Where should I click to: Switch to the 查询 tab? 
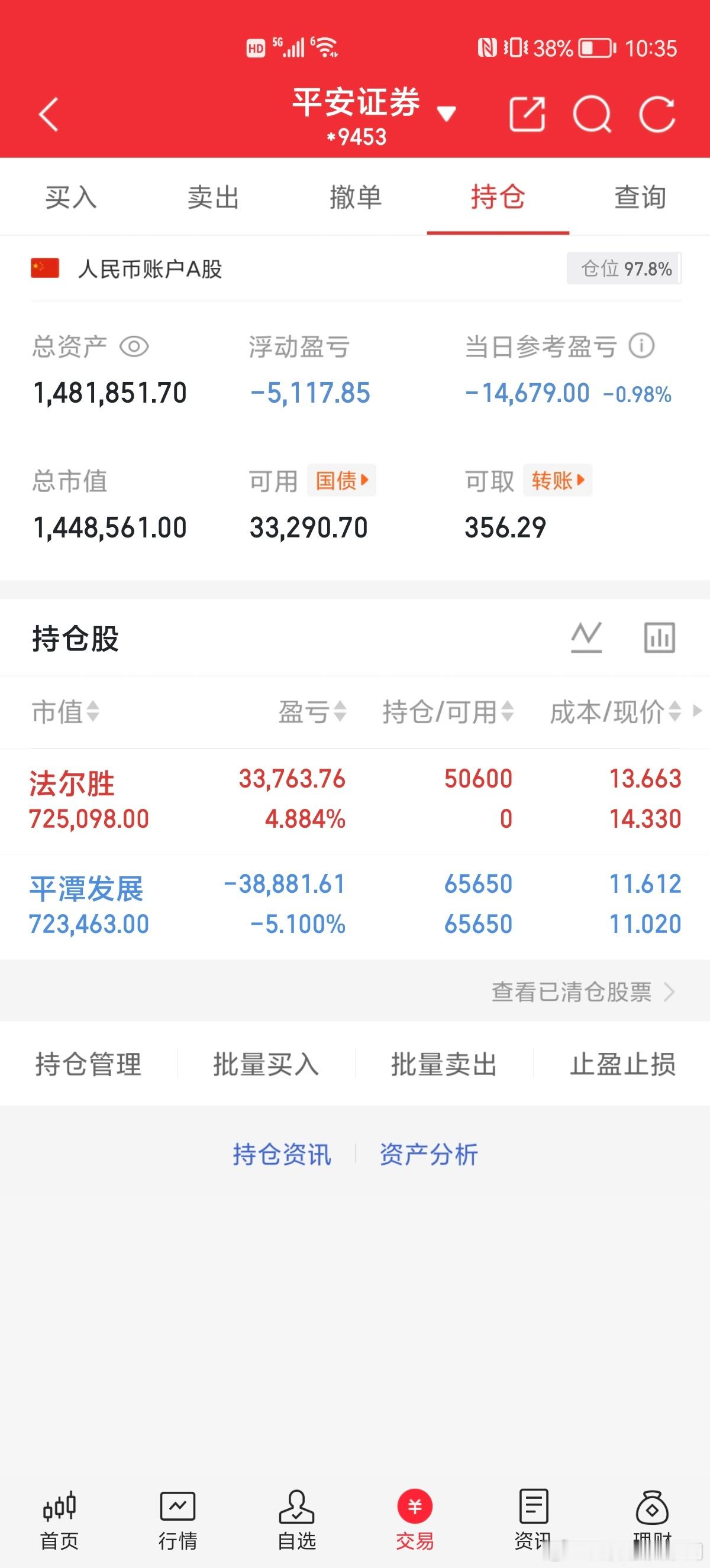(x=640, y=197)
